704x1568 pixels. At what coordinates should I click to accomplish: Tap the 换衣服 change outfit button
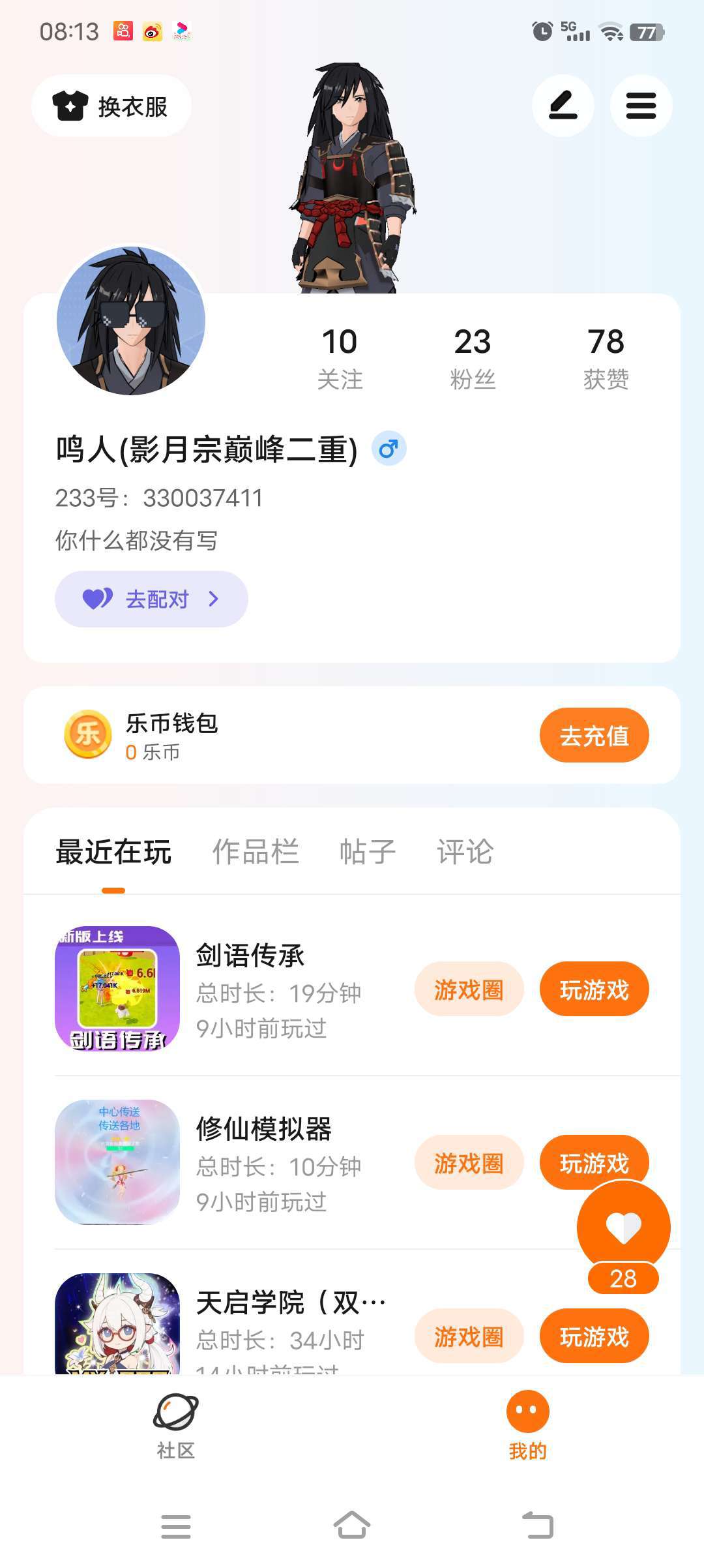click(x=111, y=106)
